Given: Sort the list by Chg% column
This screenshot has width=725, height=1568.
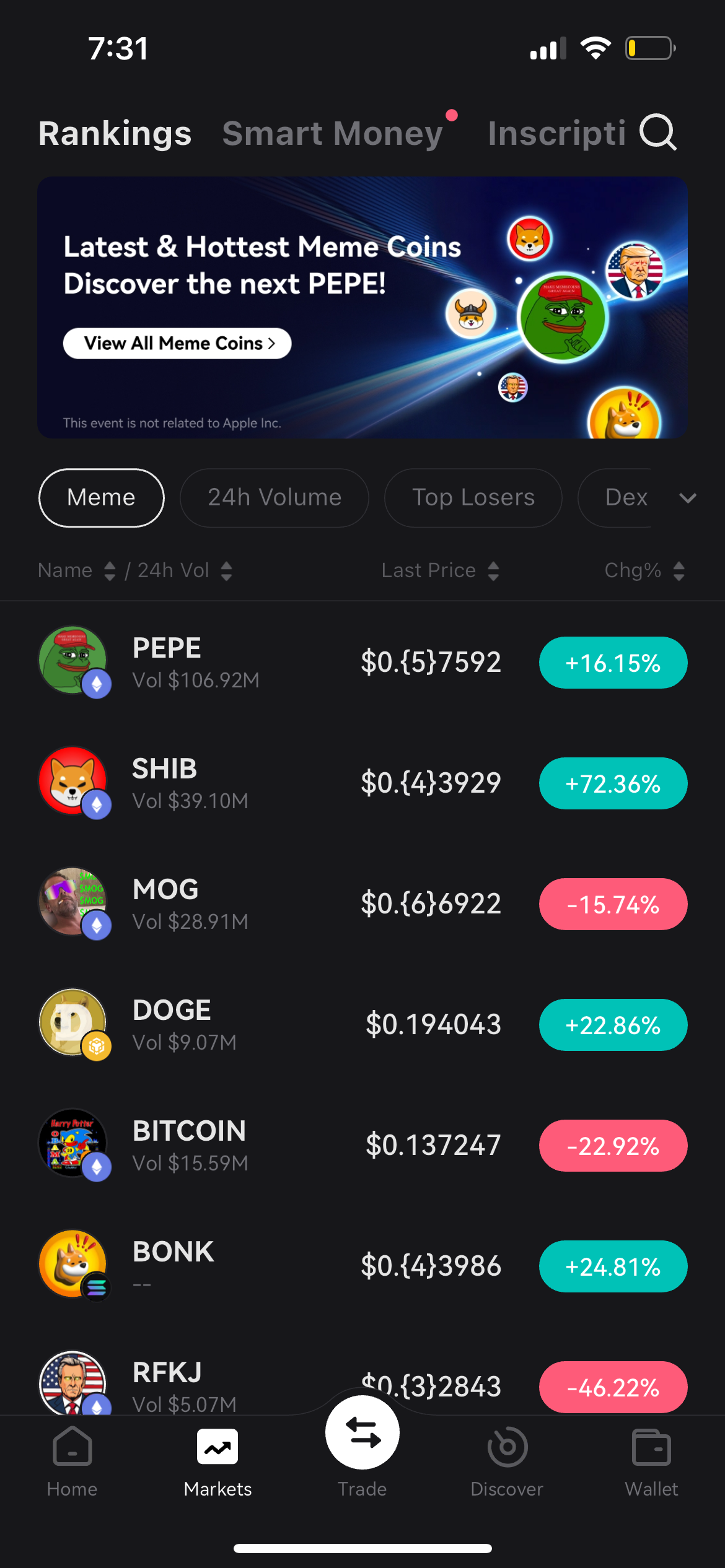Looking at the screenshot, I should 679,570.
